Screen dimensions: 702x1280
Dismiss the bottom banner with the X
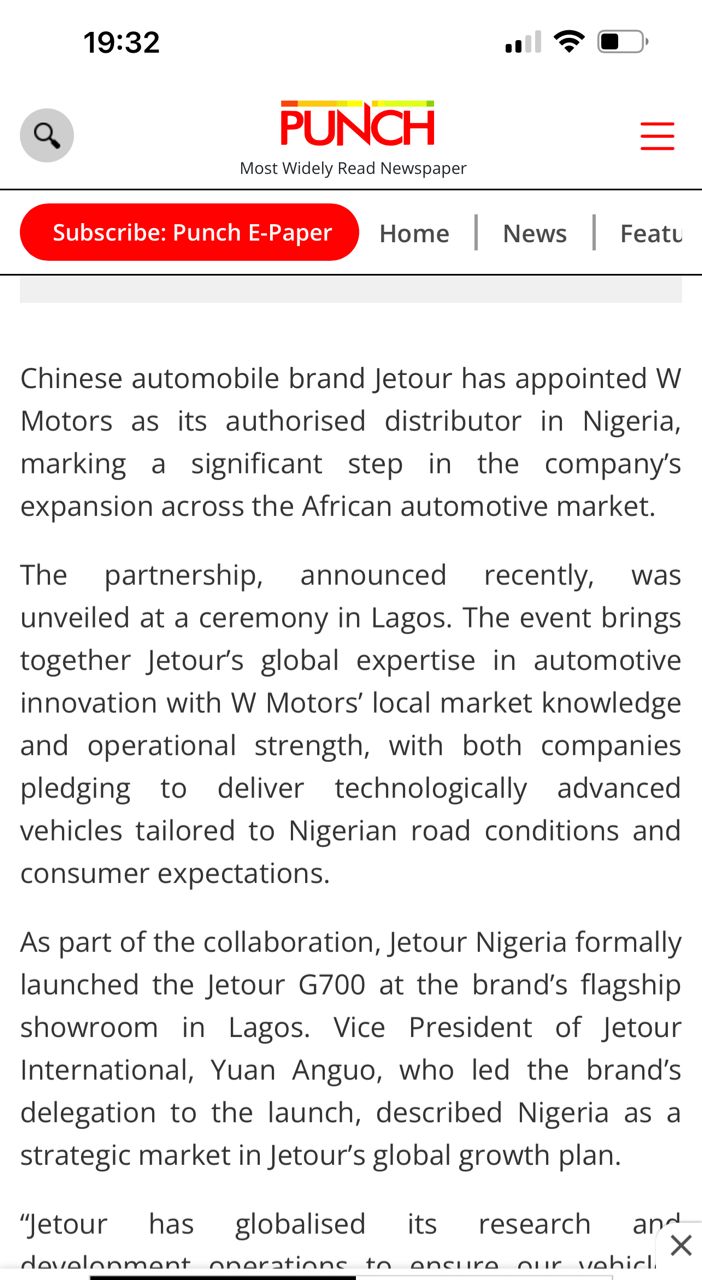pyautogui.click(x=681, y=1245)
